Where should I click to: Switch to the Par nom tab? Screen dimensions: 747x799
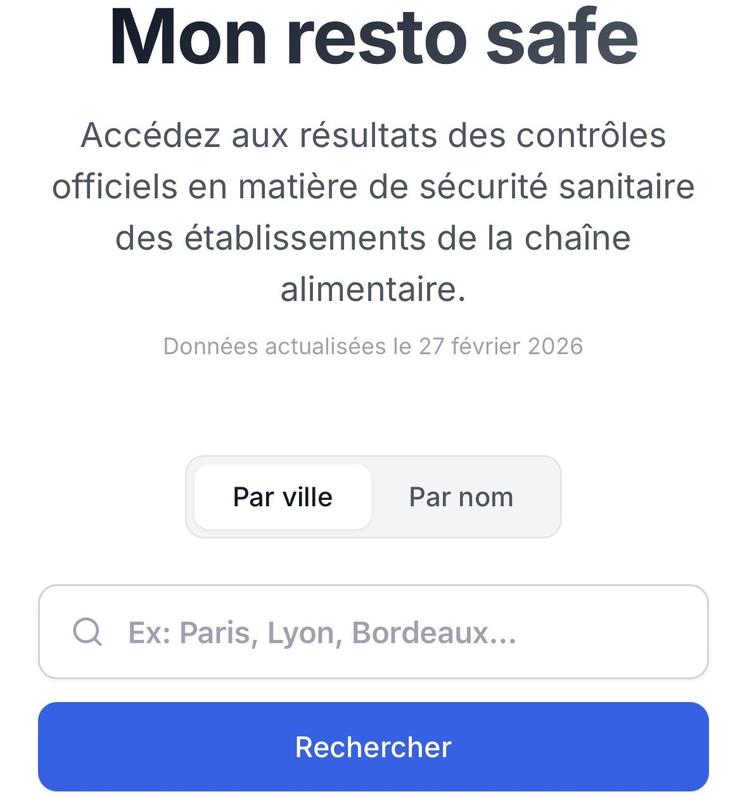pyautogui.click(x=461, y=497)
